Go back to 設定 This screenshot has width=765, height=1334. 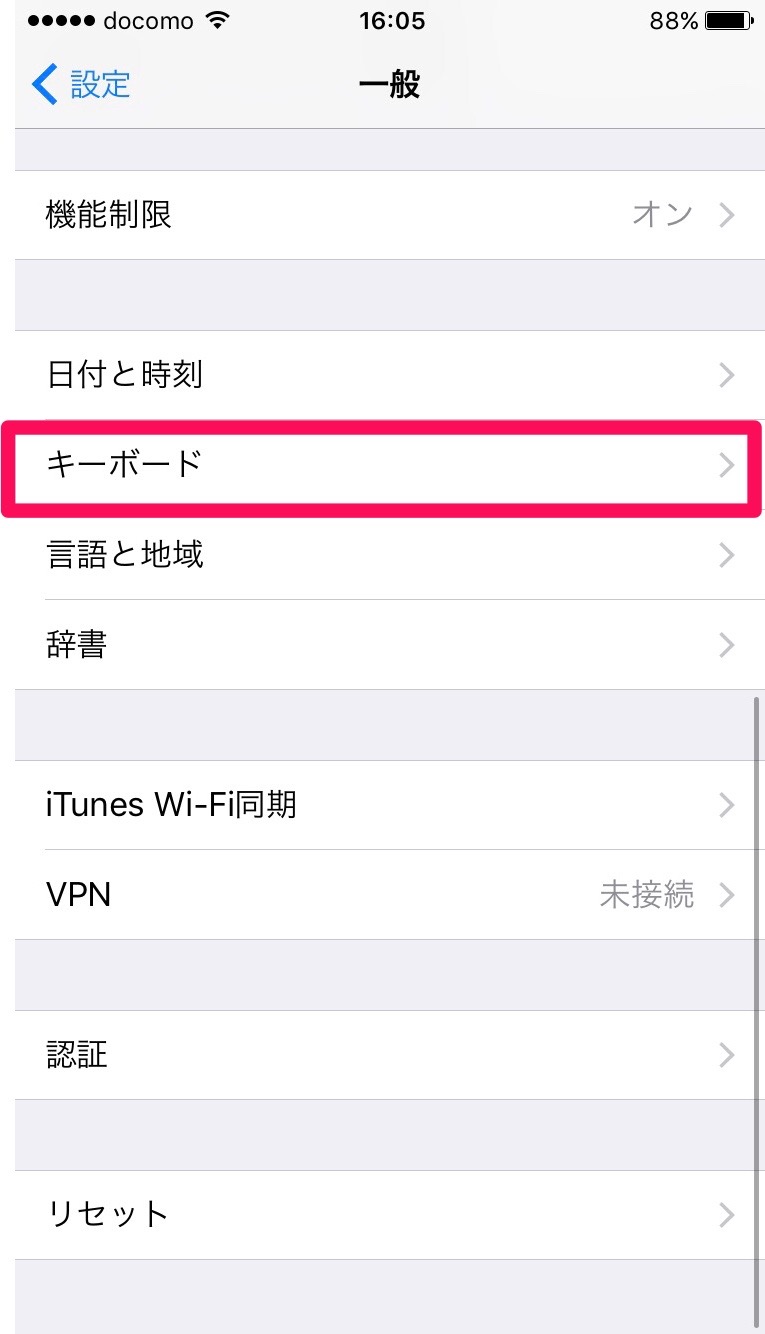[x=82, y=85]
